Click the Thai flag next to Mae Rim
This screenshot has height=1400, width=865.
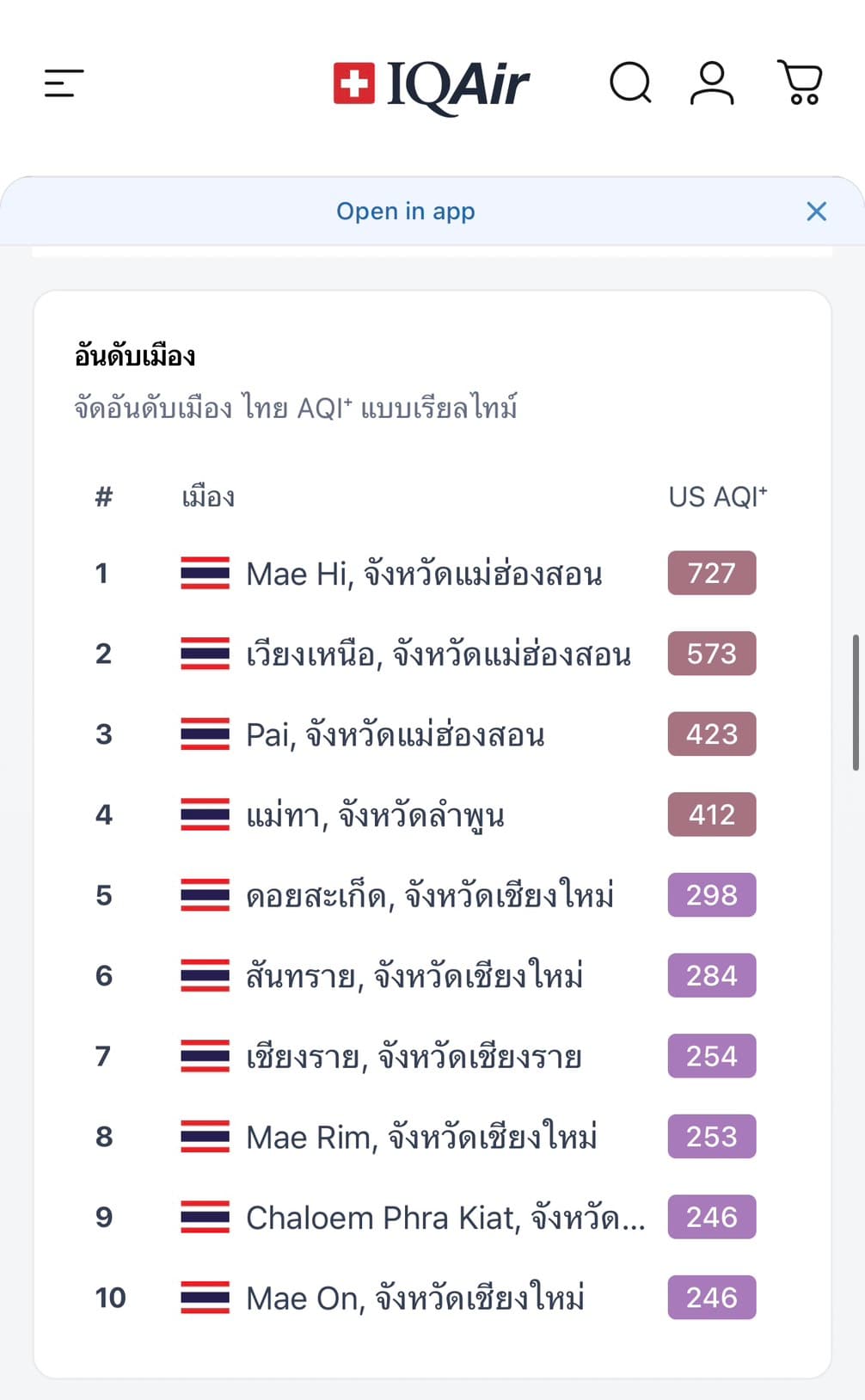204,1137
